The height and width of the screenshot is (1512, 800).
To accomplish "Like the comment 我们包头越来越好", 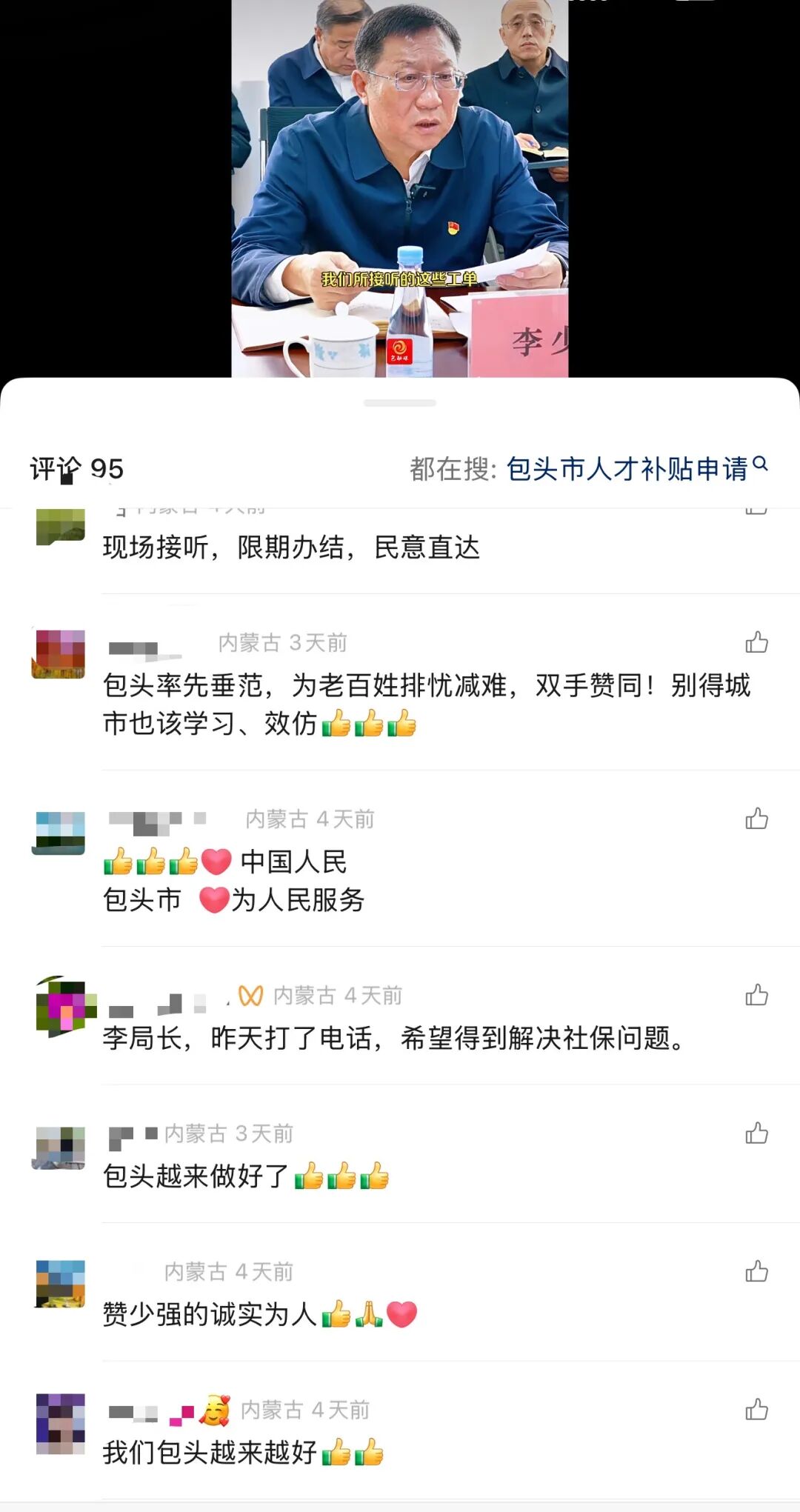I will (756, 1410).
